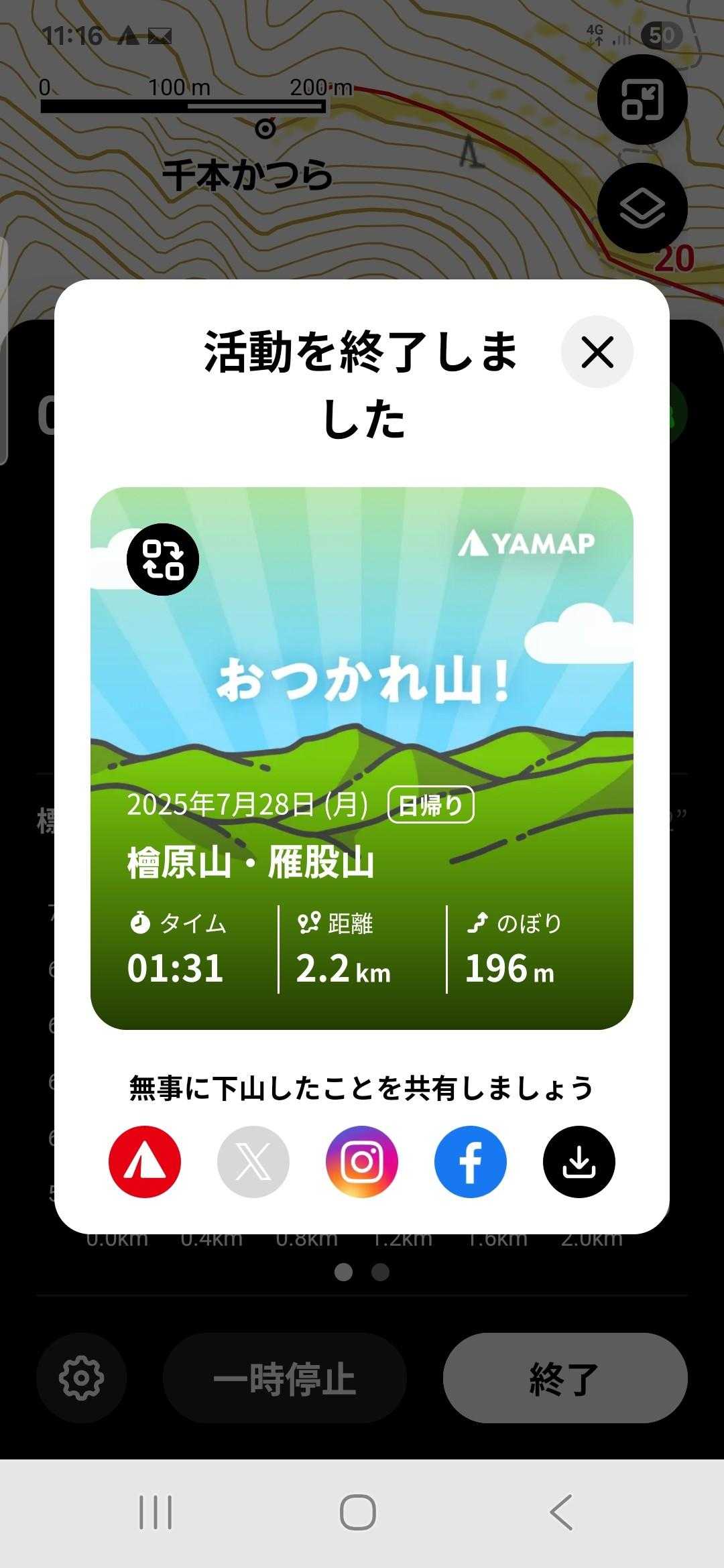
Task: Tap the 終了 finish button
Action: 565,1378
